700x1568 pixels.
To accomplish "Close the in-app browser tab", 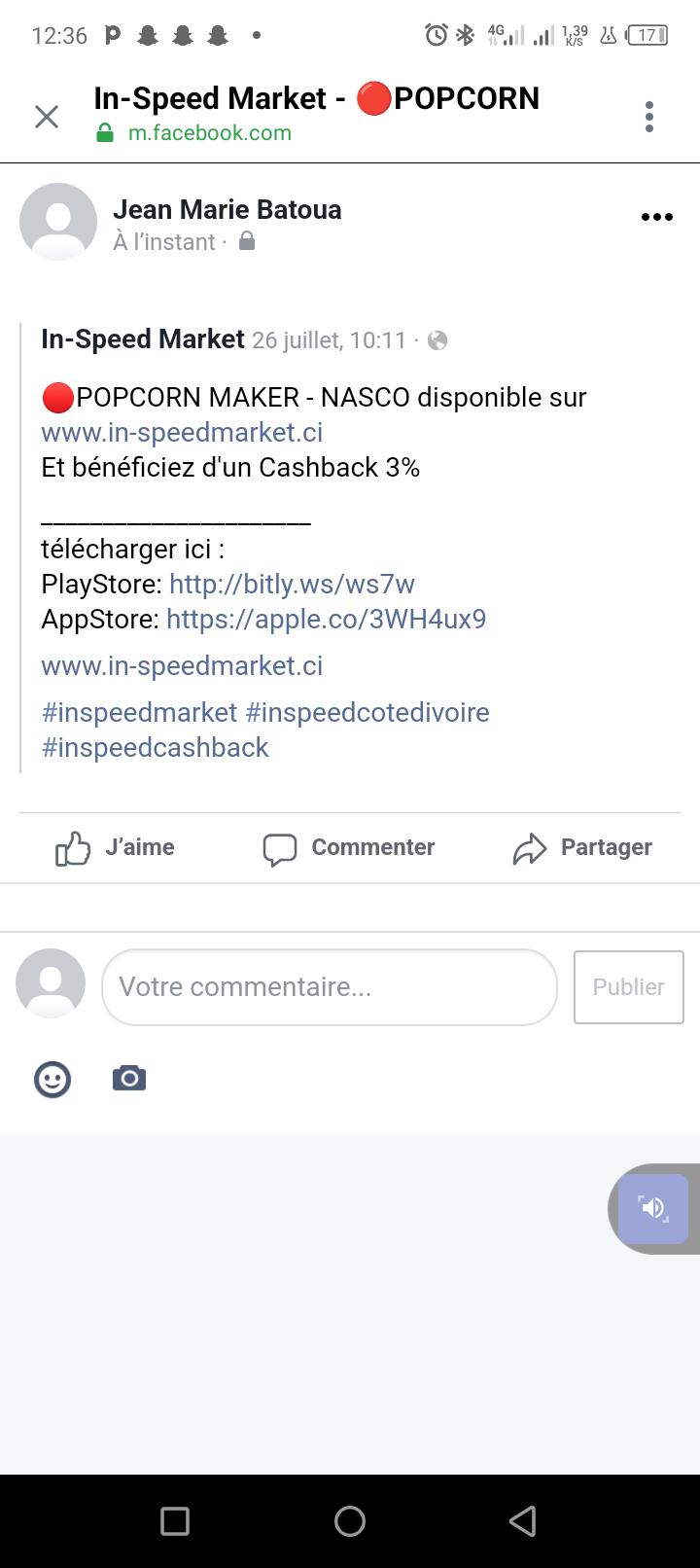I will click(x=47, y=117).
